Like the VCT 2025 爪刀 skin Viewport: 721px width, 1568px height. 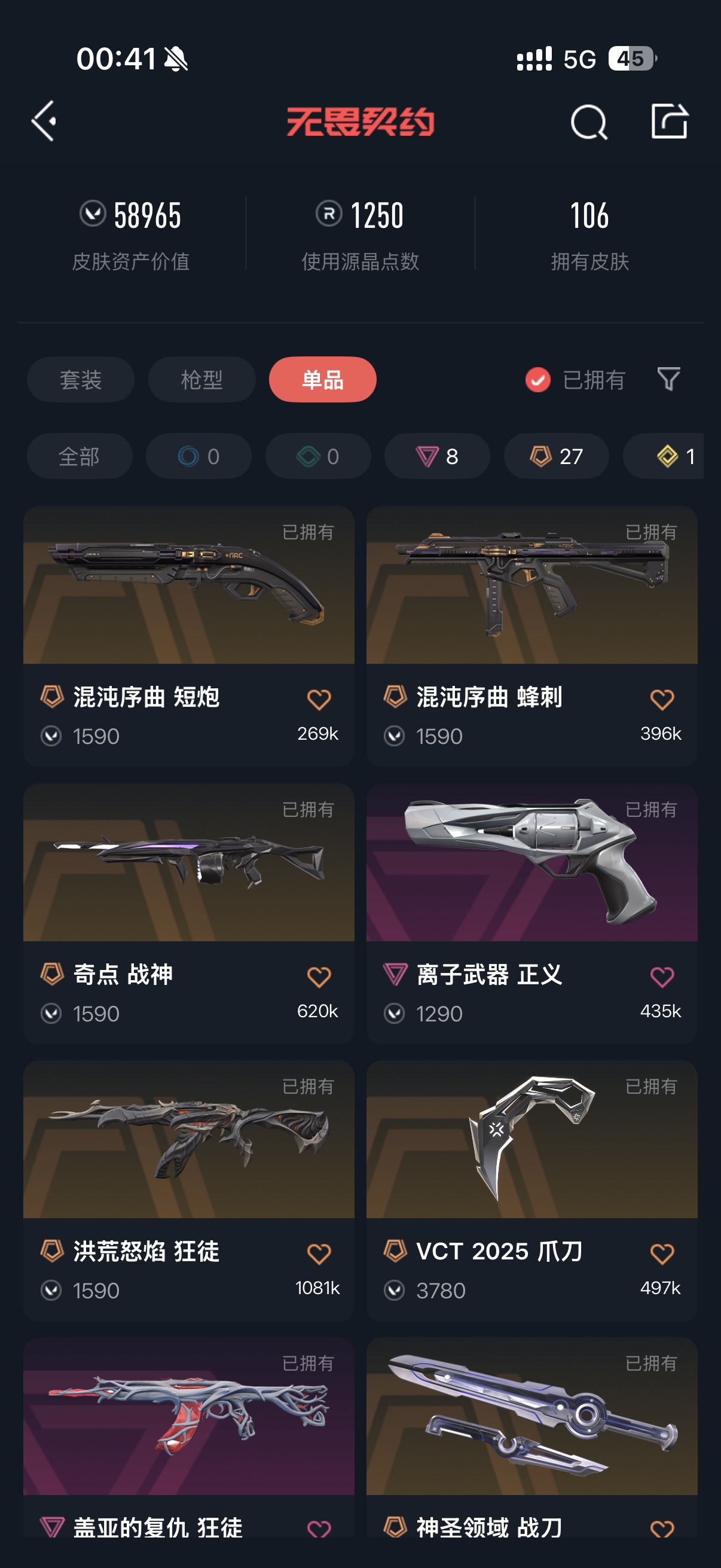(x=662, y=1253)
